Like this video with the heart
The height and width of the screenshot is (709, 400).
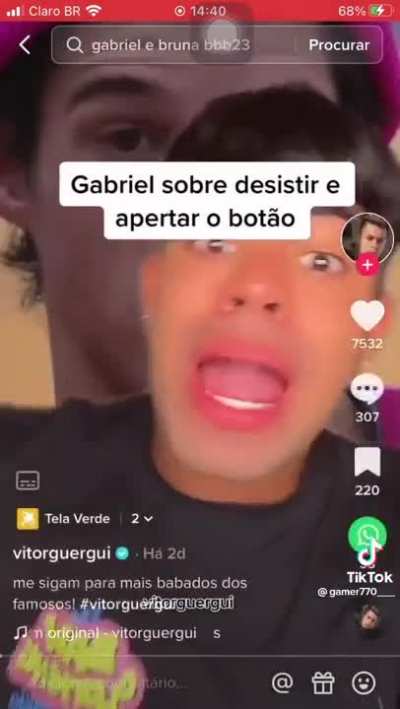(x=367, y=315)
